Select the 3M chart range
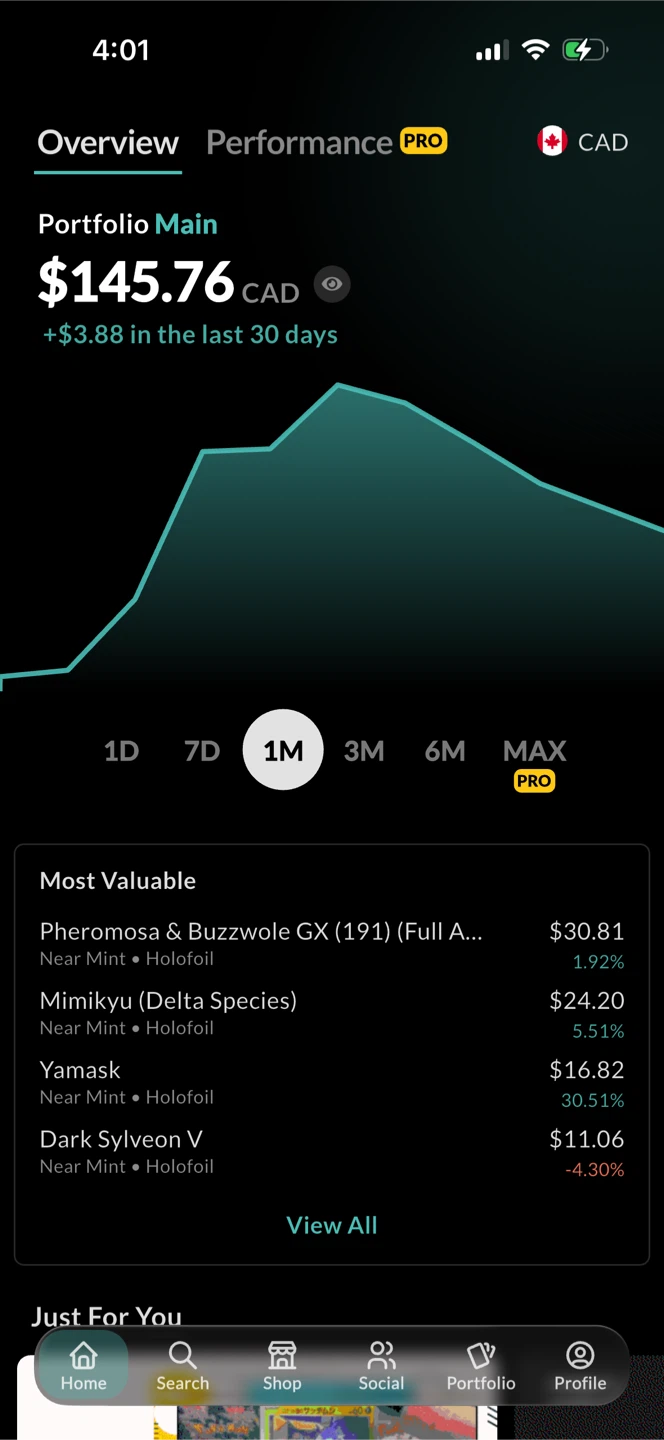664x1440 pixels. pos(364,751)
